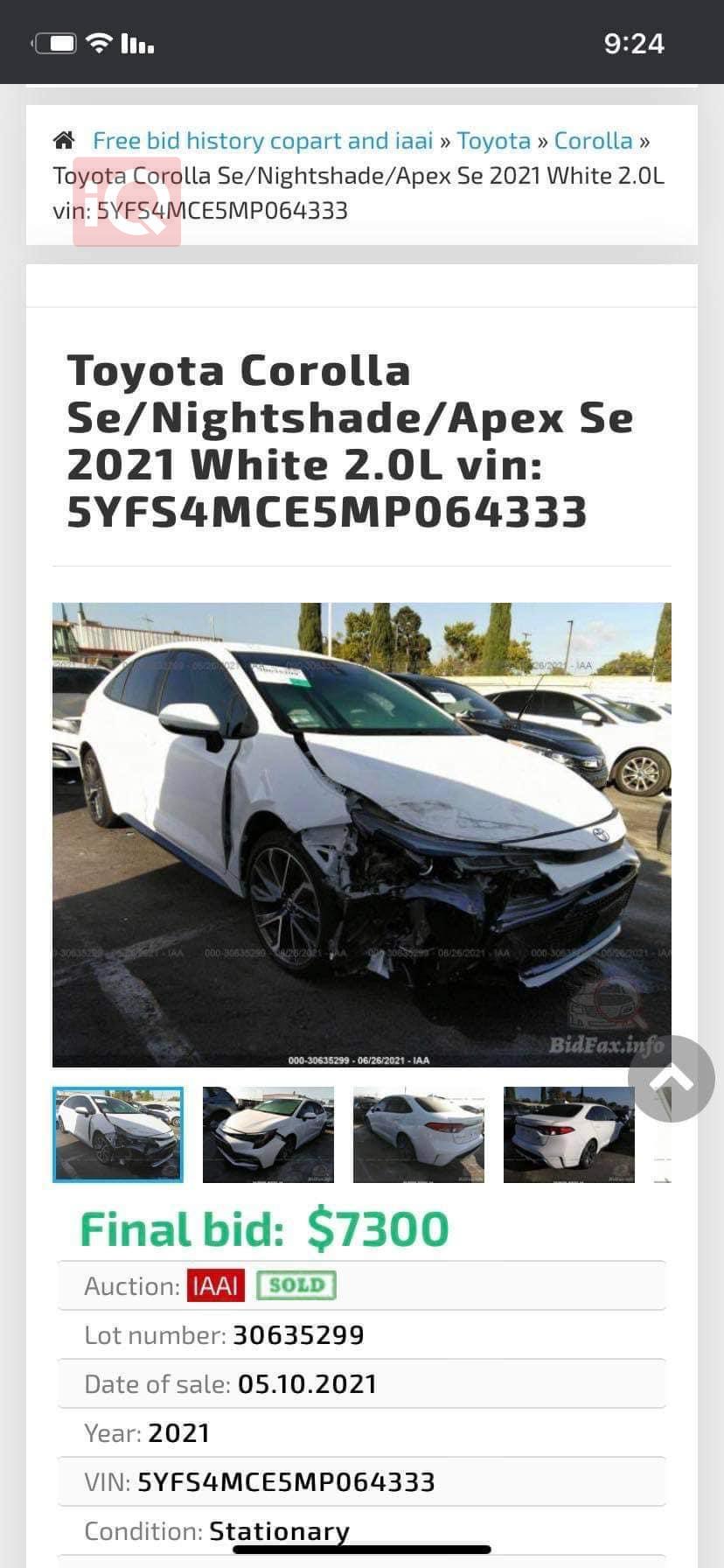
Task: Tap the scroll-to-top arrow button
Action: (672, 1079)
